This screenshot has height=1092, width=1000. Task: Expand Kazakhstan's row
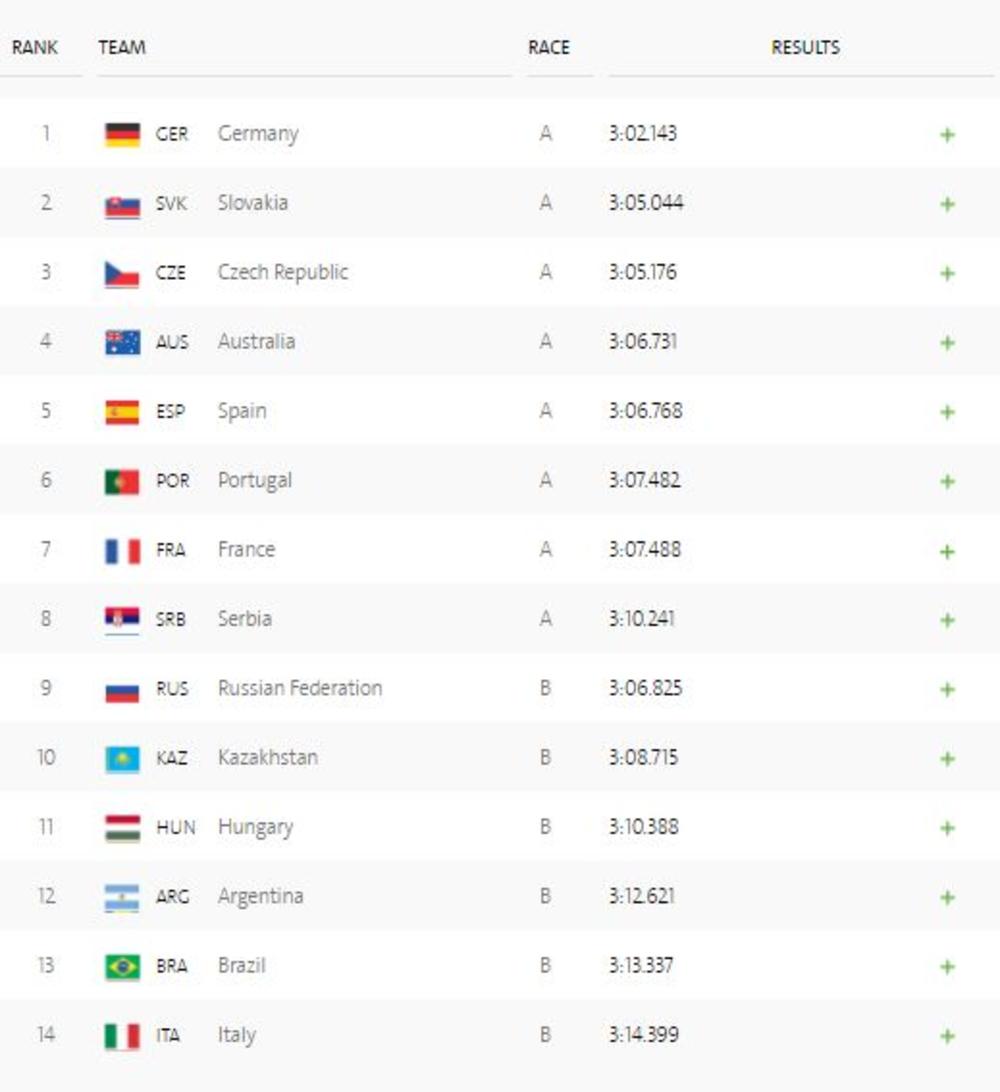pyautogui.click(x=947, y=759)
